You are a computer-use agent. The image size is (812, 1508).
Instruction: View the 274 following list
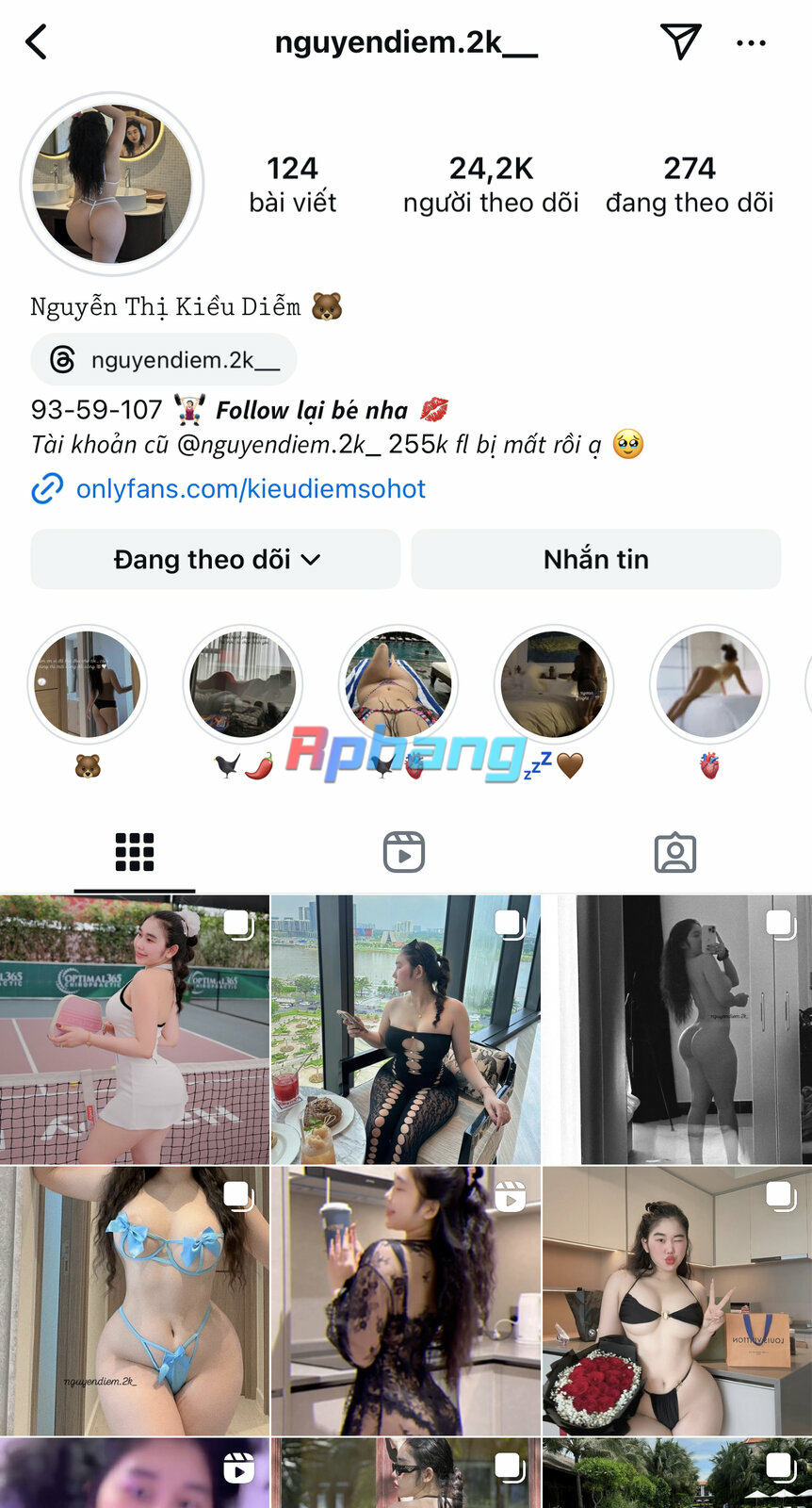tap(690, 185)
